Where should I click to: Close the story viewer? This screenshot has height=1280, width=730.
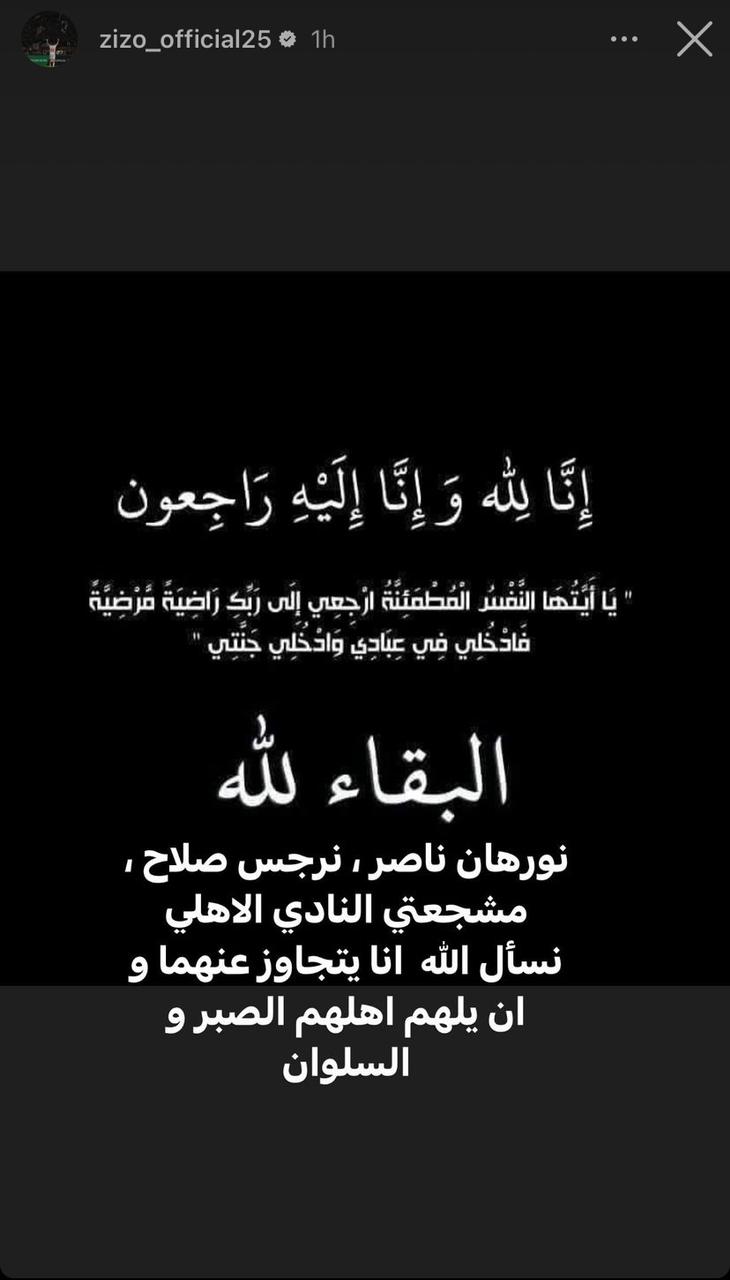tap(694, 40)
